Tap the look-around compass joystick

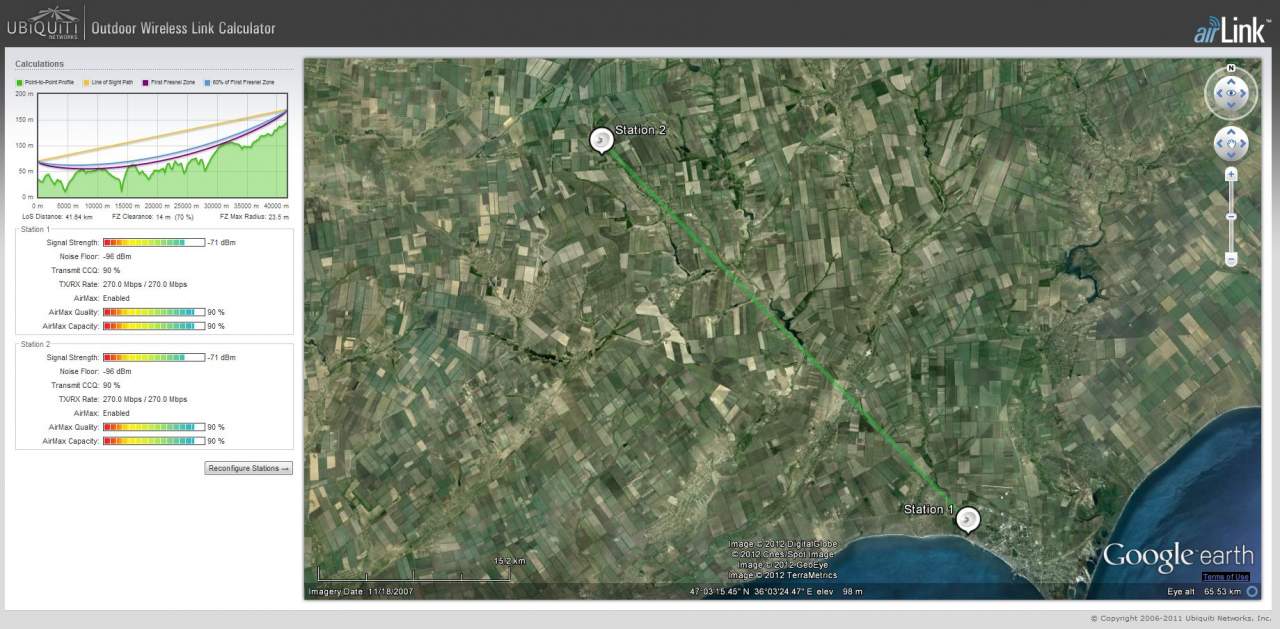pyautogui.click(x=1231, y=94)
